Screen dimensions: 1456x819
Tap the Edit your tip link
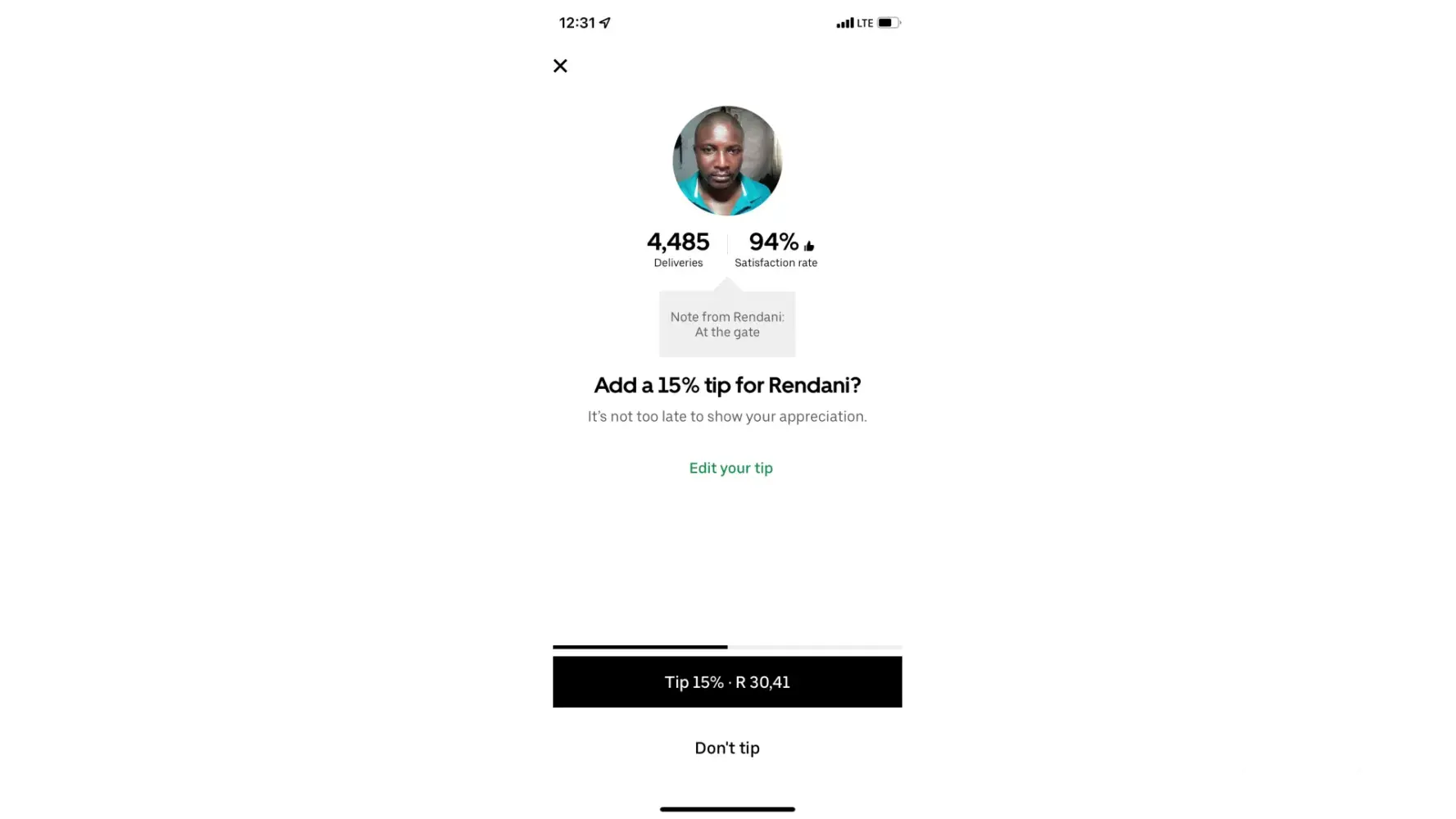click(730, 468)
